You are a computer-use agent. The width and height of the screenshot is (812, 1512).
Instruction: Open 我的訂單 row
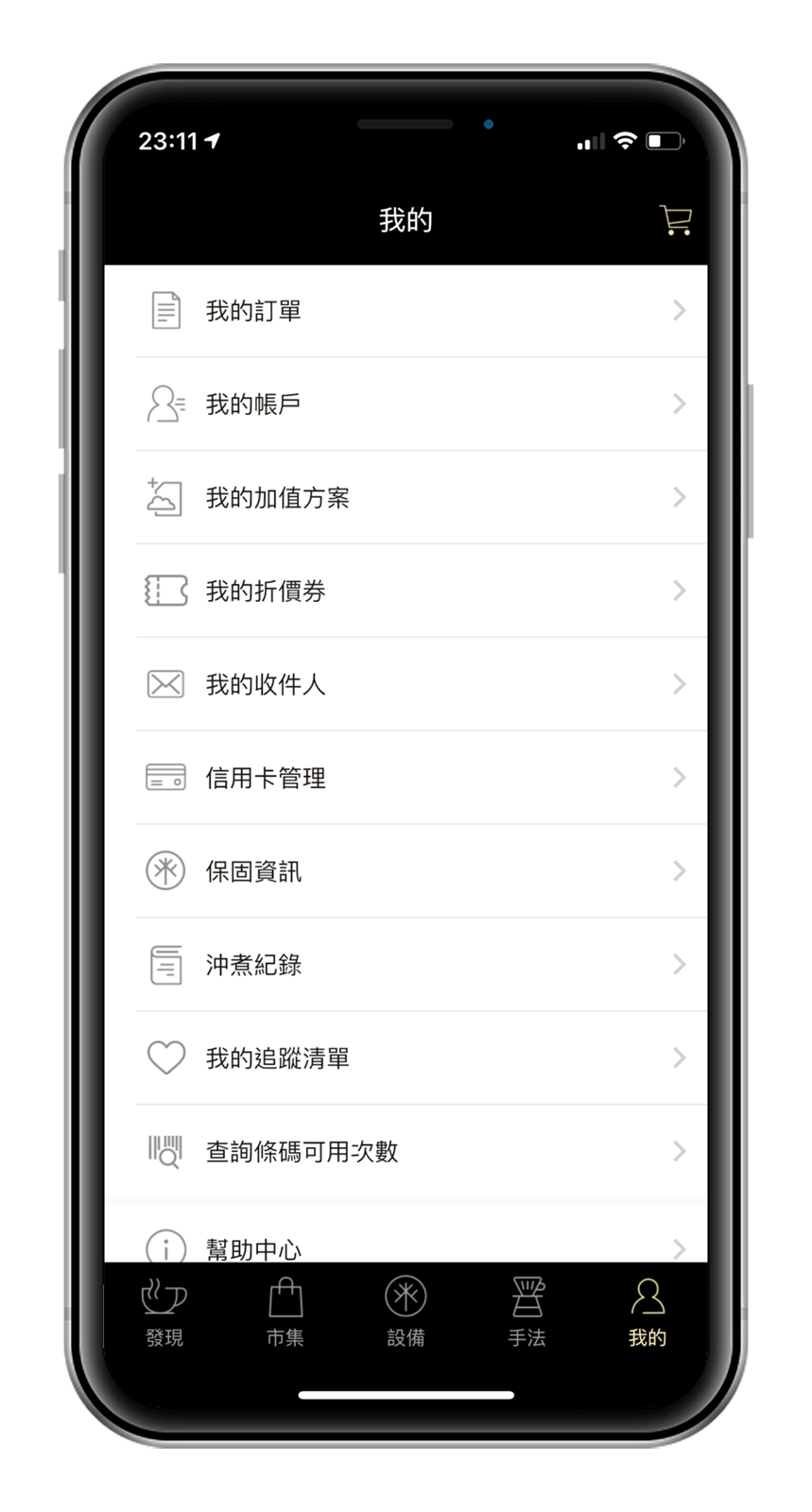point(406,311)
